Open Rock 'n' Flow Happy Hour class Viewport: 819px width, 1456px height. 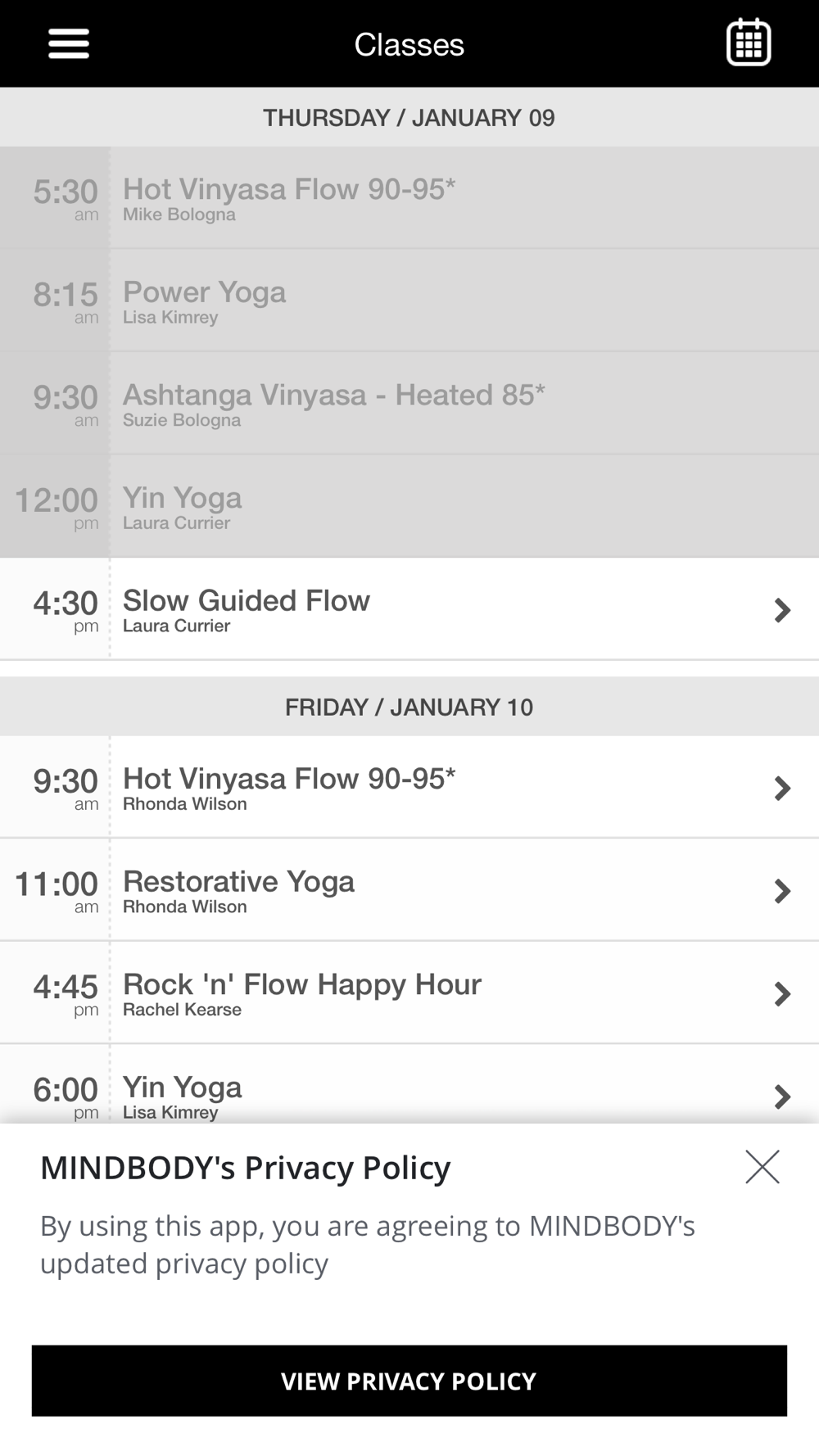409,993
